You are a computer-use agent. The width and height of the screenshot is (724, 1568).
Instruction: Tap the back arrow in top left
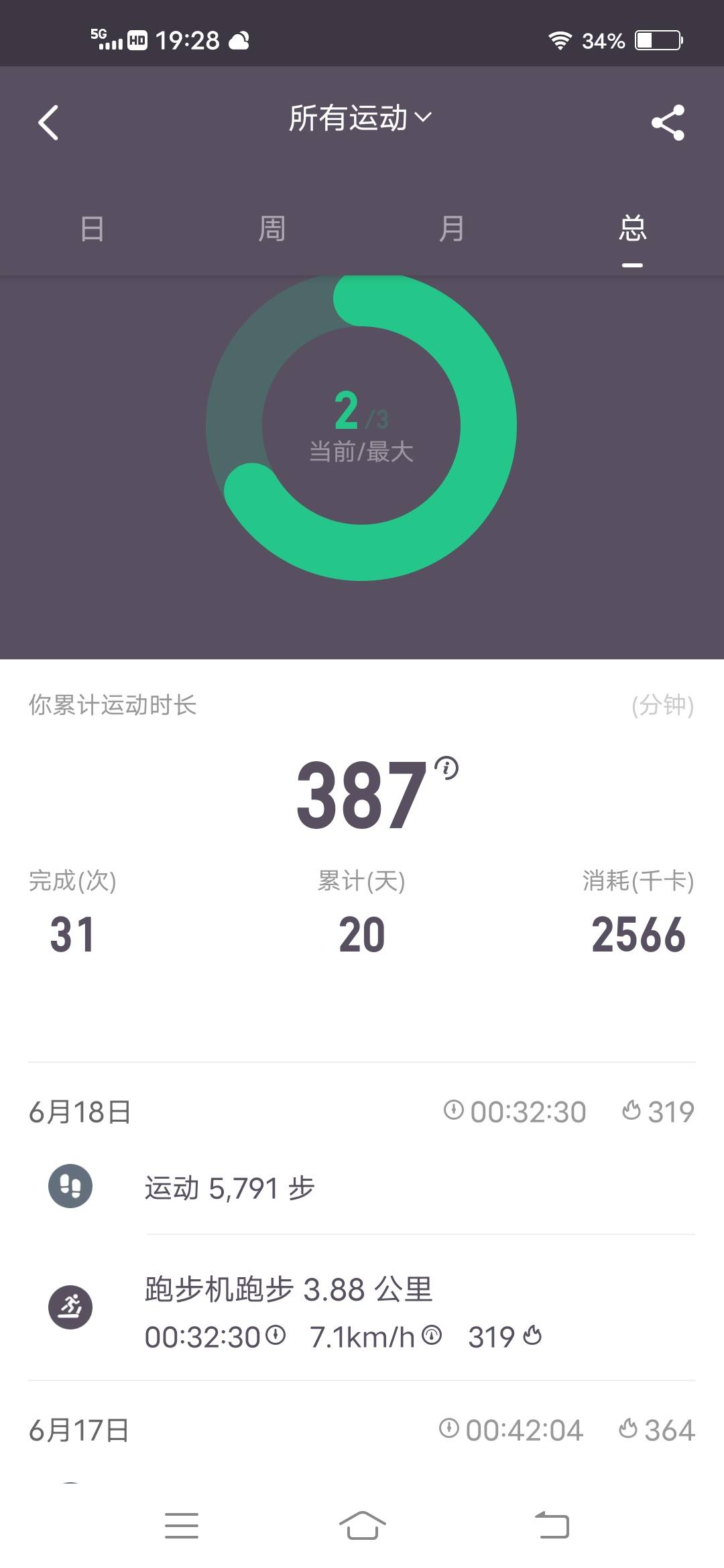[48, 122]
